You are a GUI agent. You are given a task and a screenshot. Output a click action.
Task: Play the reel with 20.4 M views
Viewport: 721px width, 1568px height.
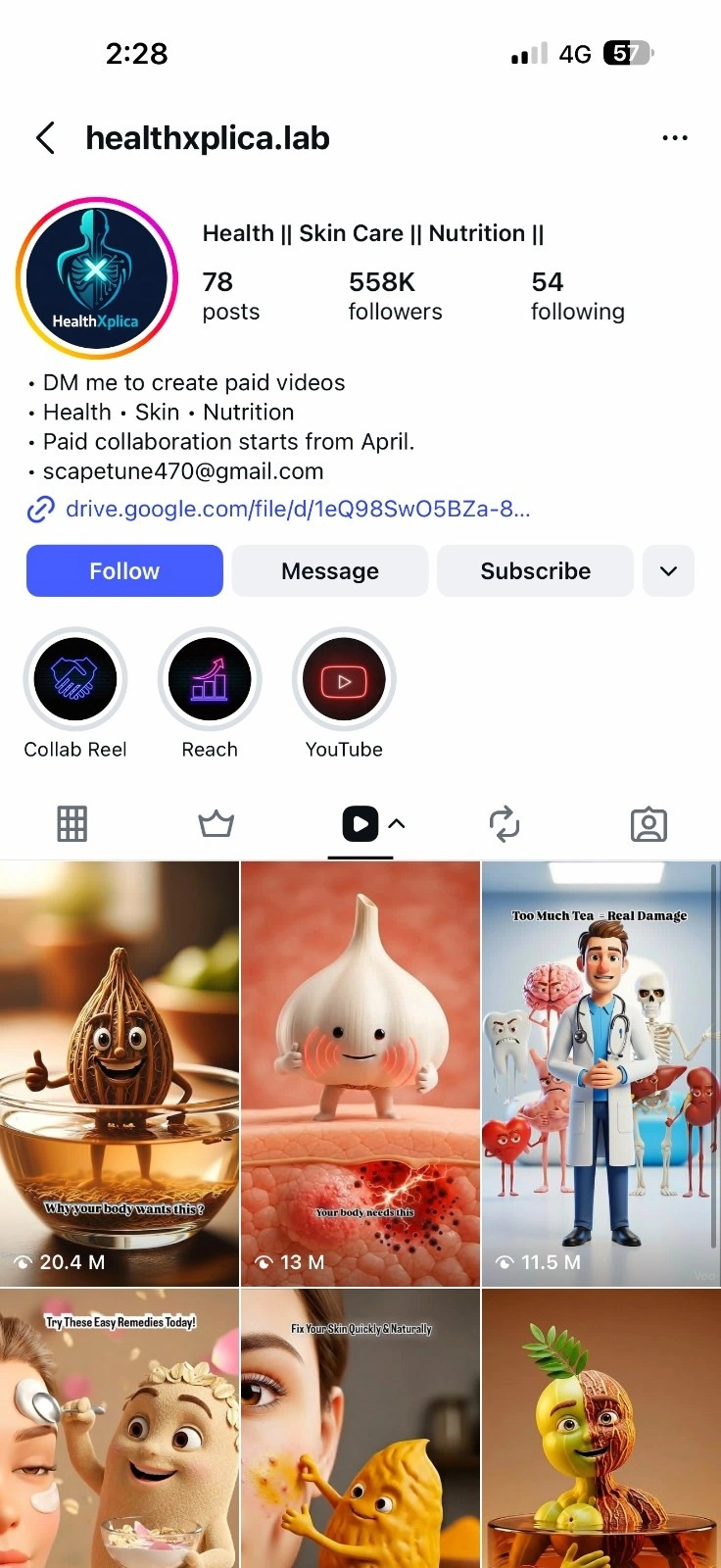point(120,1073)
